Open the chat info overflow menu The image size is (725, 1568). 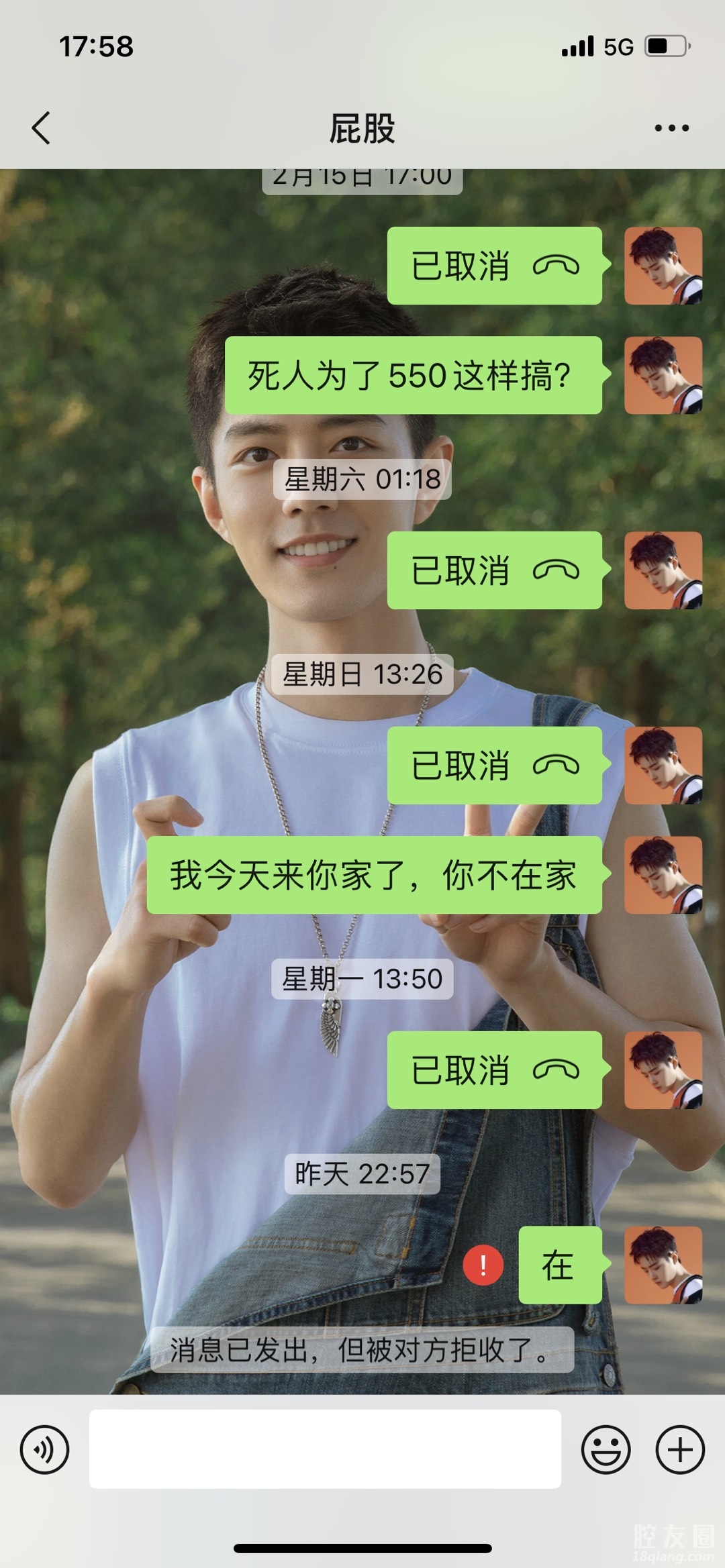pos(671,127)
